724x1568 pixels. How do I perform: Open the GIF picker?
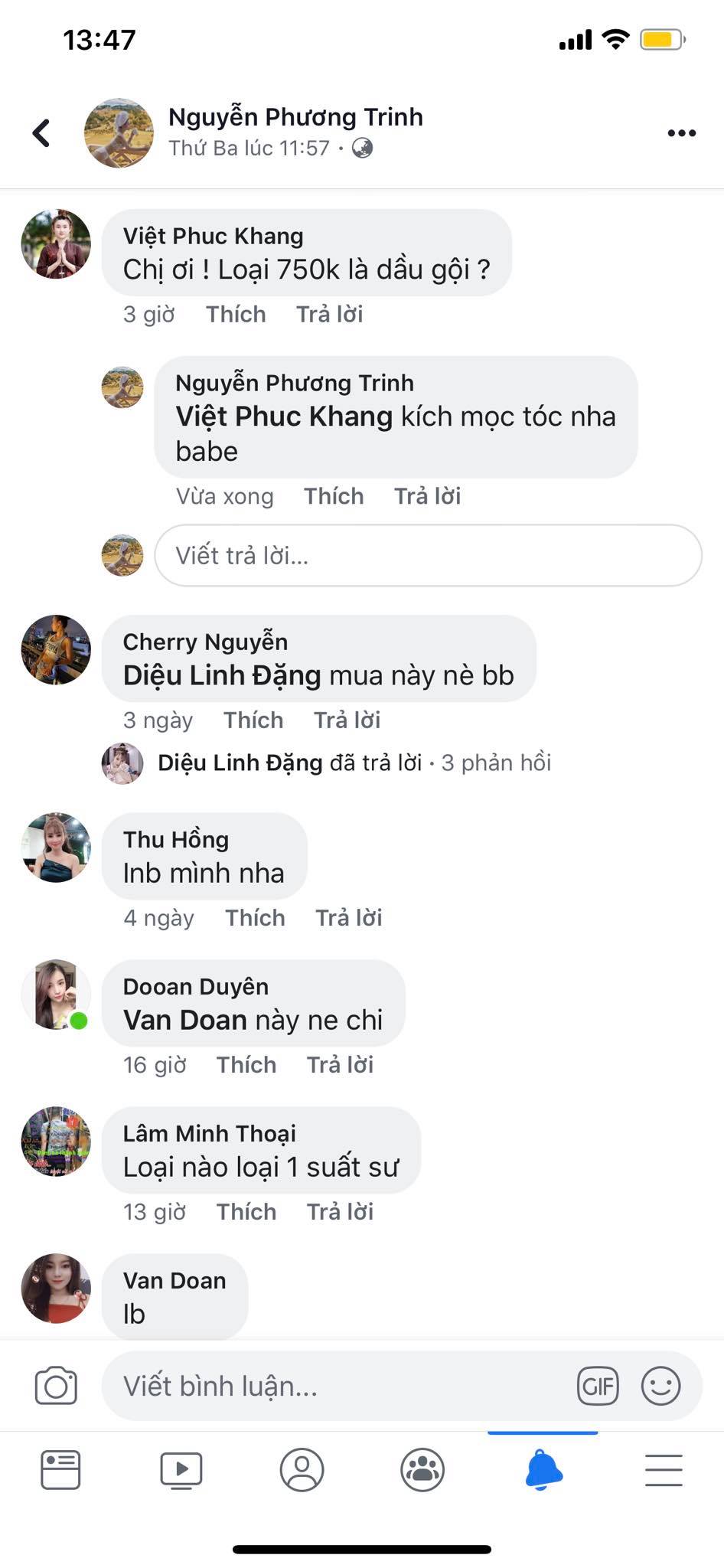pos(598,1386)
